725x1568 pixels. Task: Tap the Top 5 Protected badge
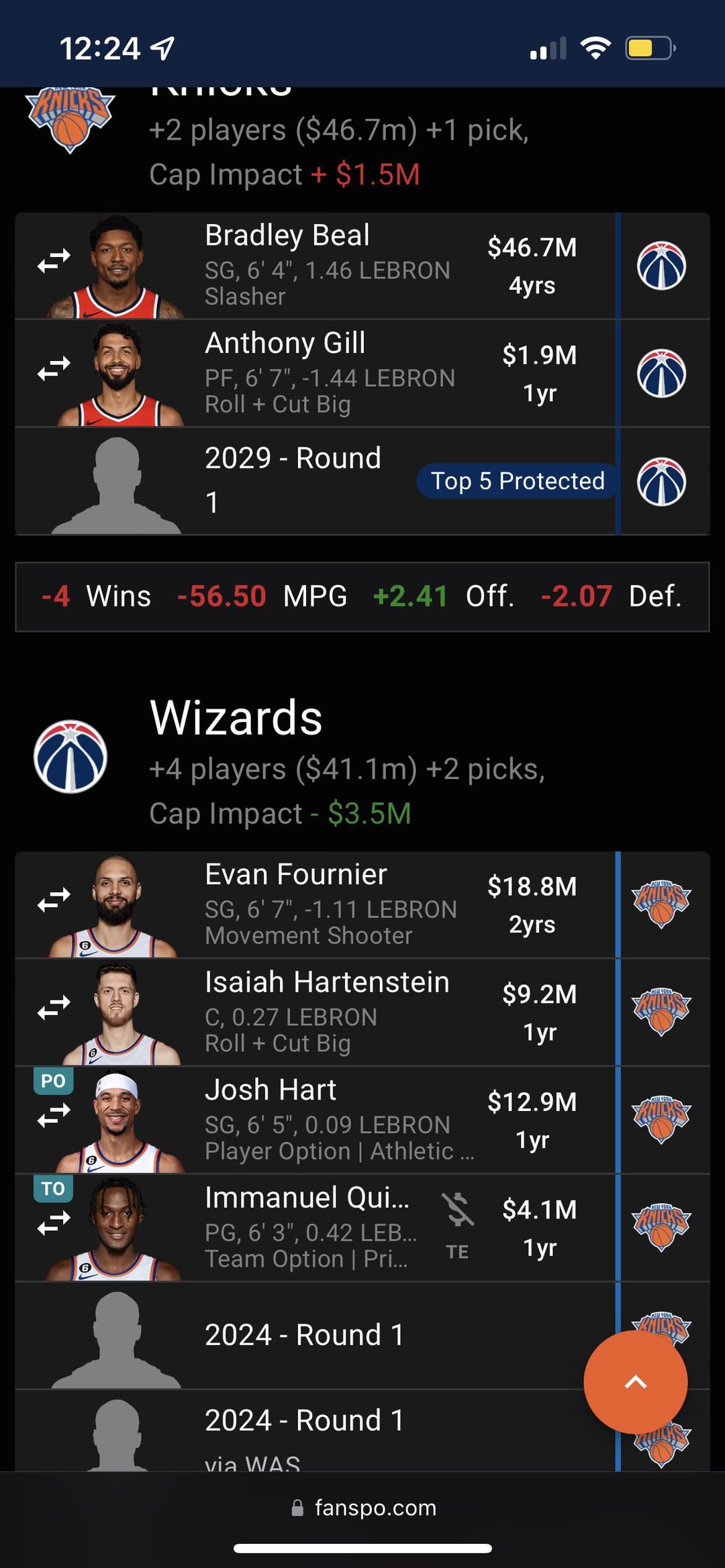(517, 481)
